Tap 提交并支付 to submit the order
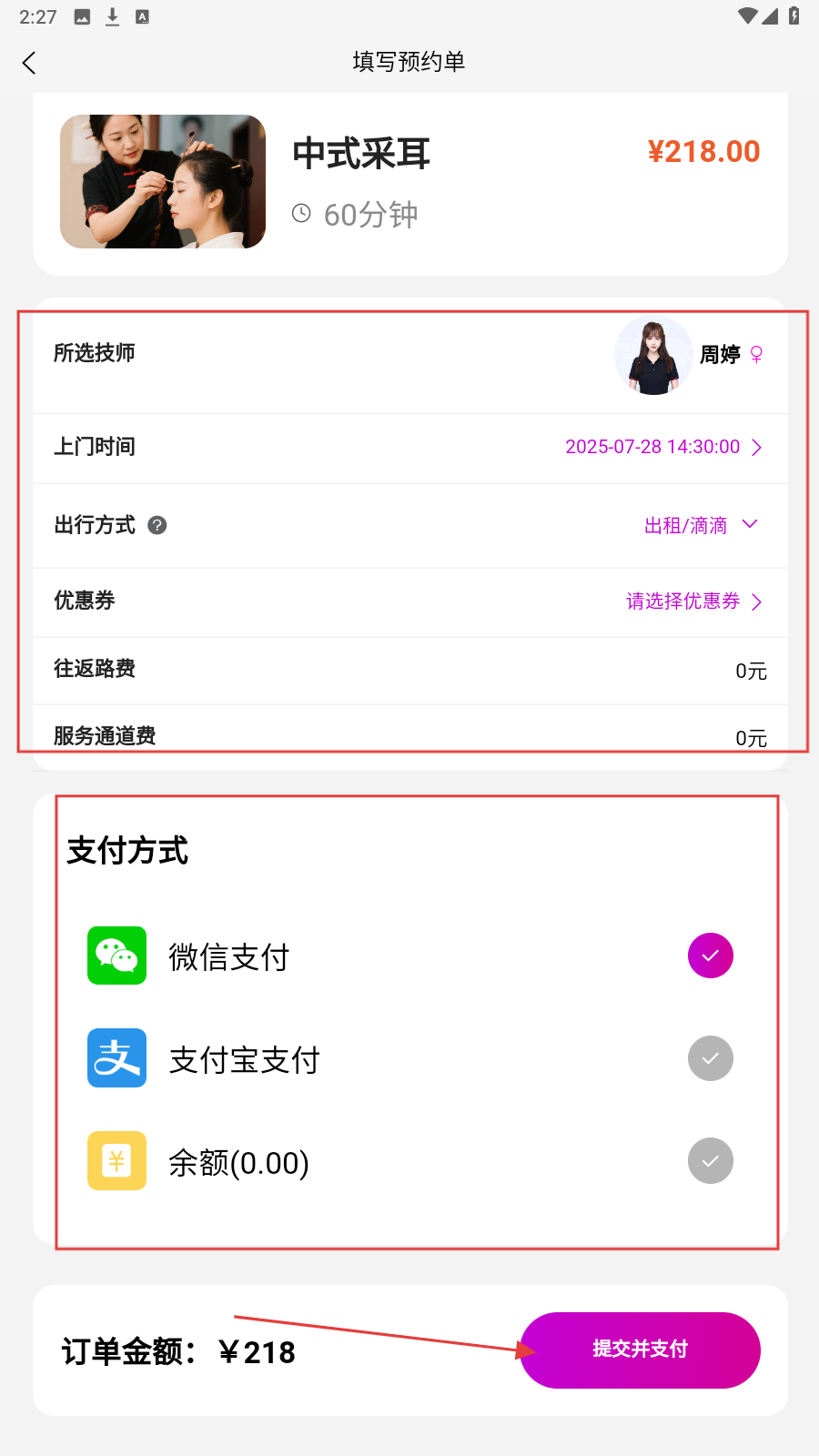The width and height of the screenshot is (819, 1456). [640, 1350]
